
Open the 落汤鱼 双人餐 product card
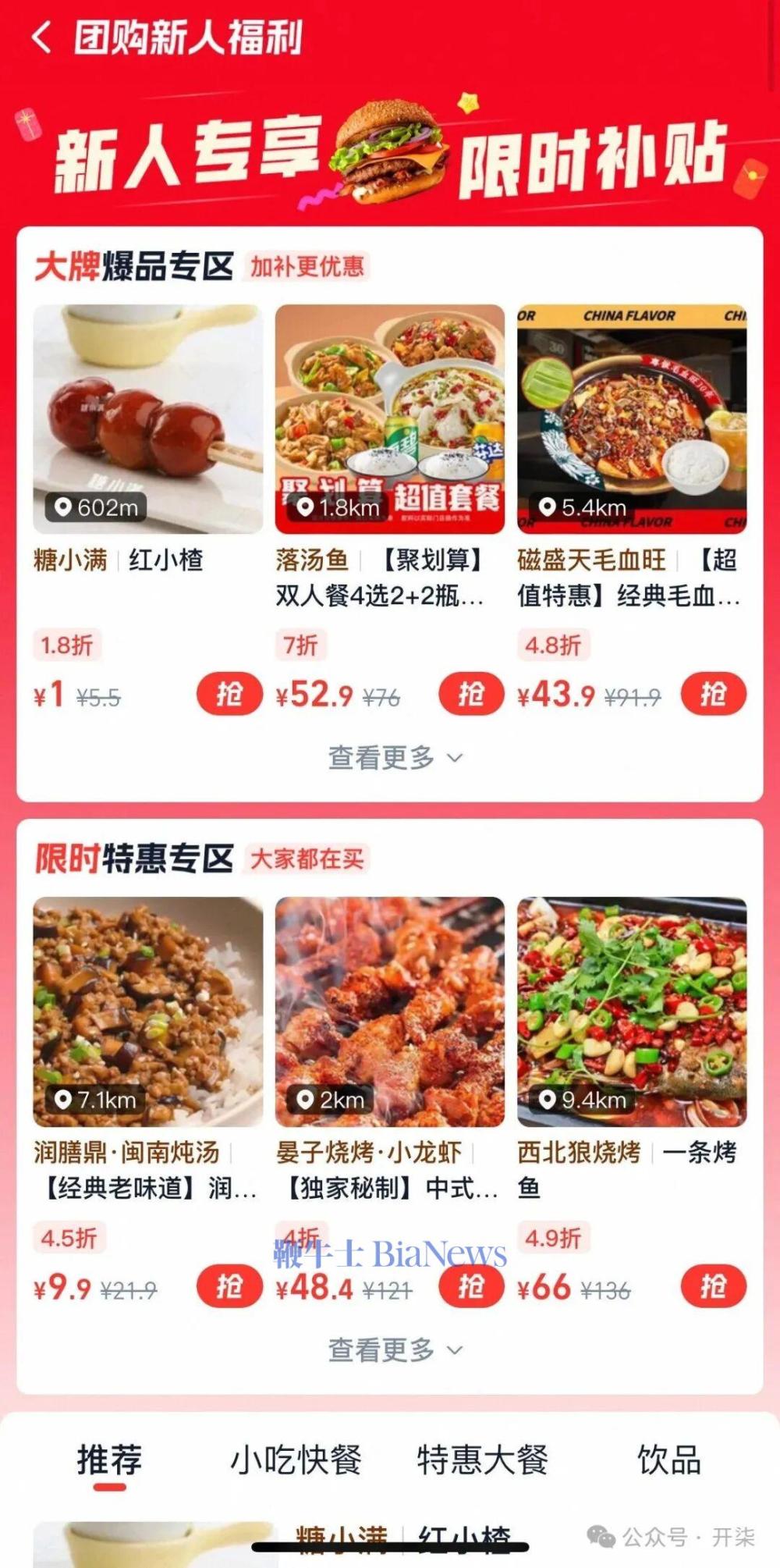[x=390, y=419]
